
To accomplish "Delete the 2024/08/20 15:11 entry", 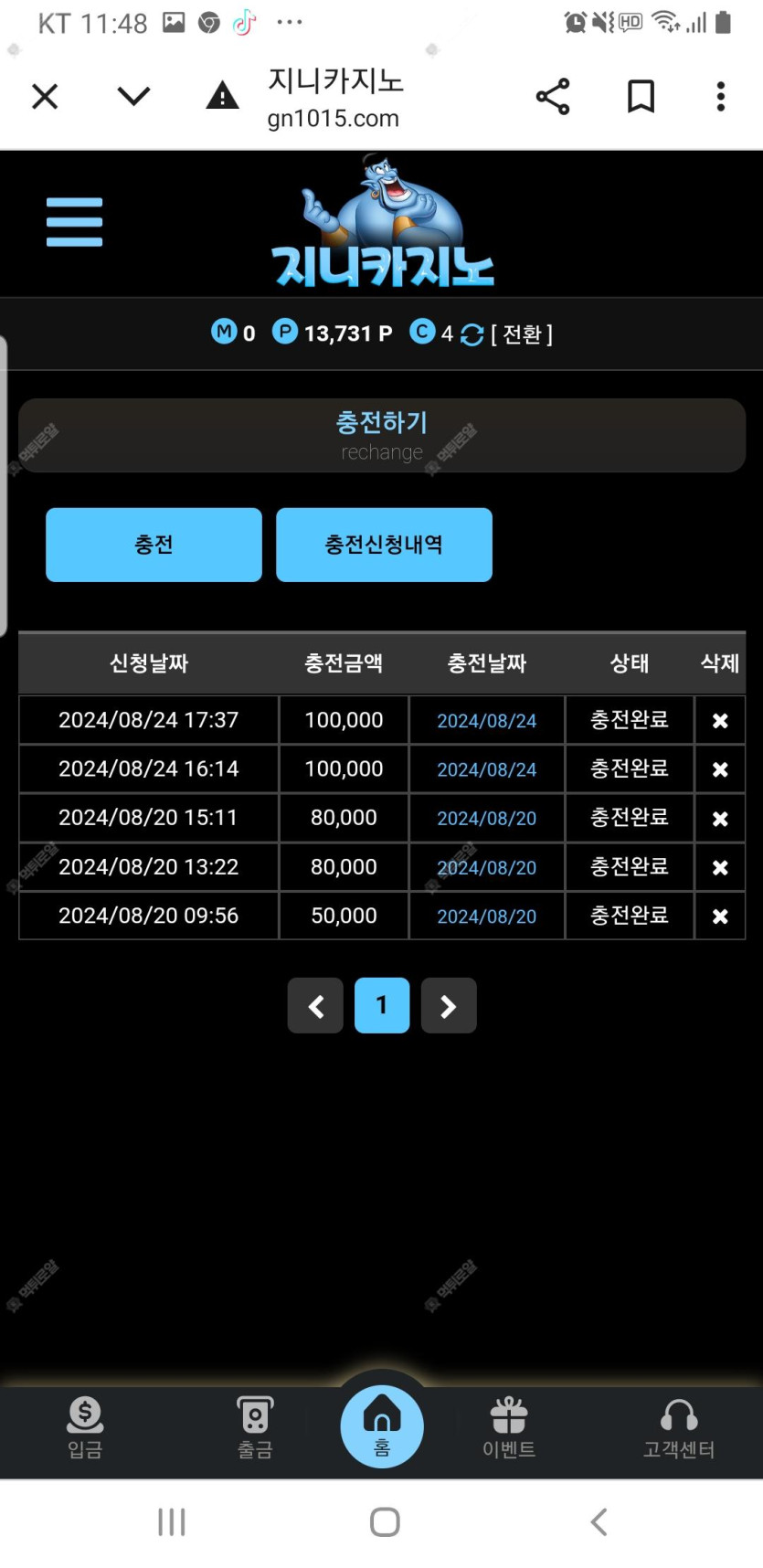I will pos(720,819).
